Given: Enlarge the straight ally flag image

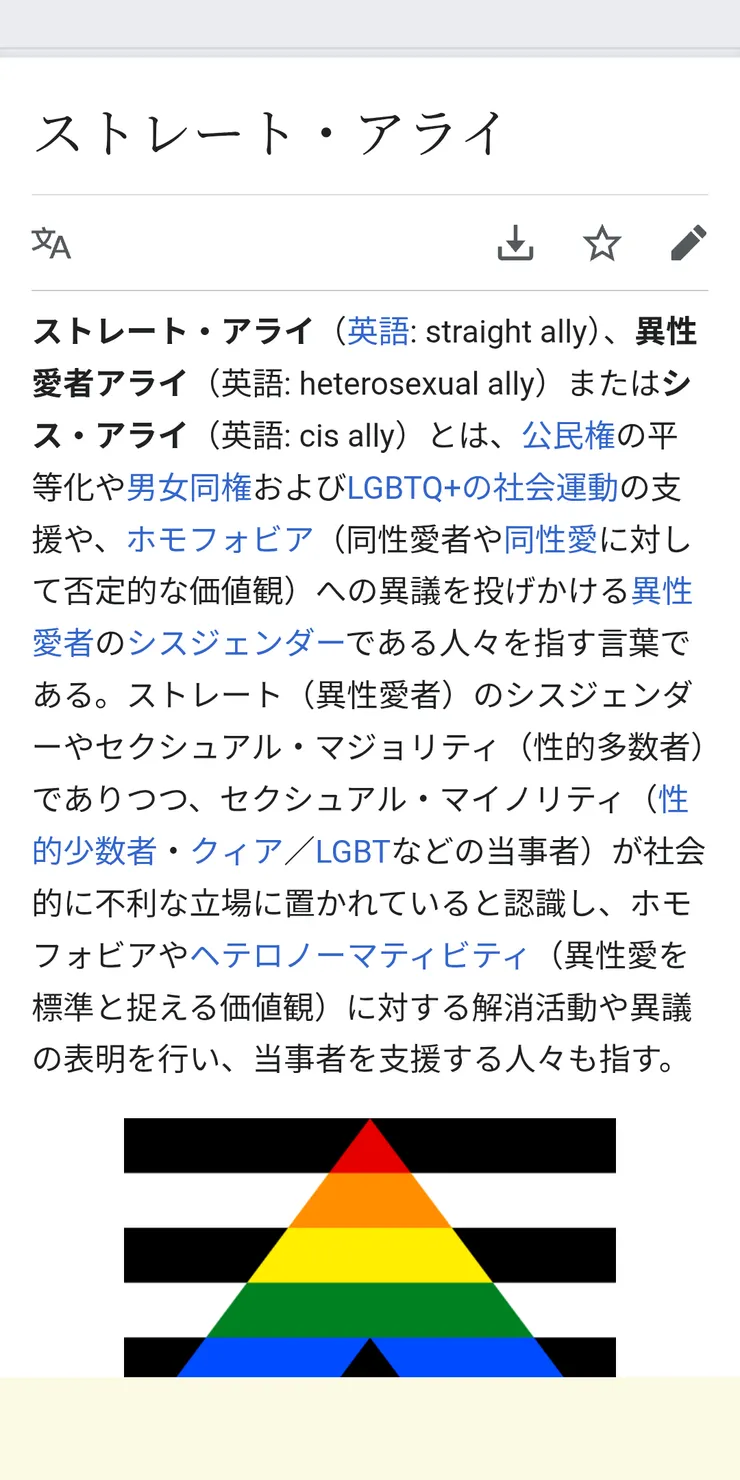Looking at the screenshot, I should 370,1247.
